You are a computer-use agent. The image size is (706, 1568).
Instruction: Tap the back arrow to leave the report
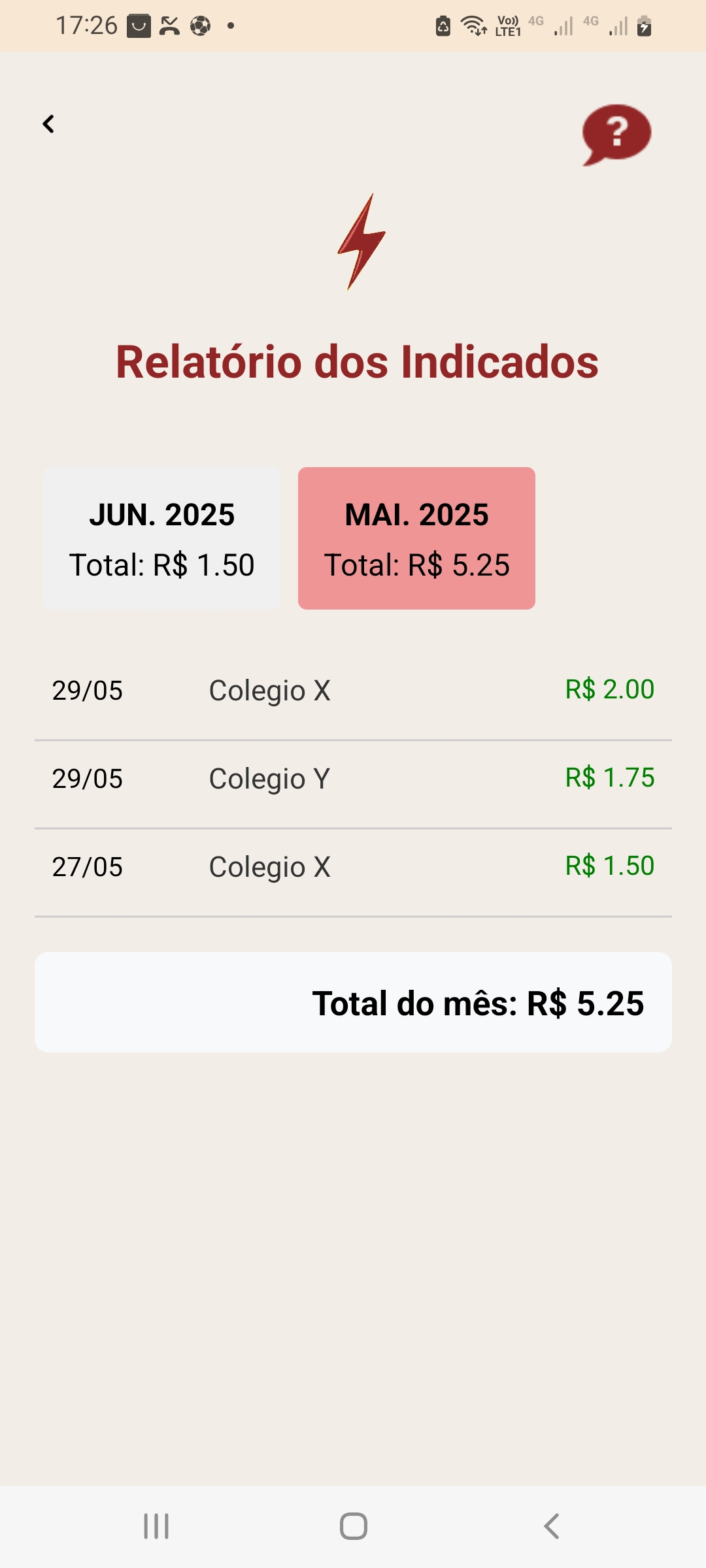(48, 123)
